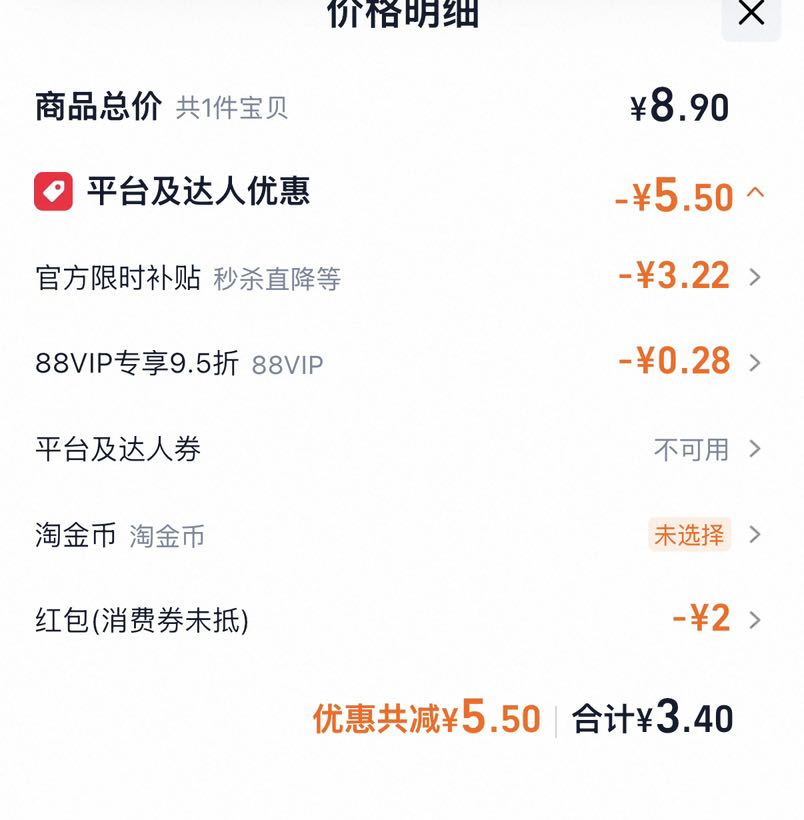Open the 红包 deduction row

pos(402,620)
